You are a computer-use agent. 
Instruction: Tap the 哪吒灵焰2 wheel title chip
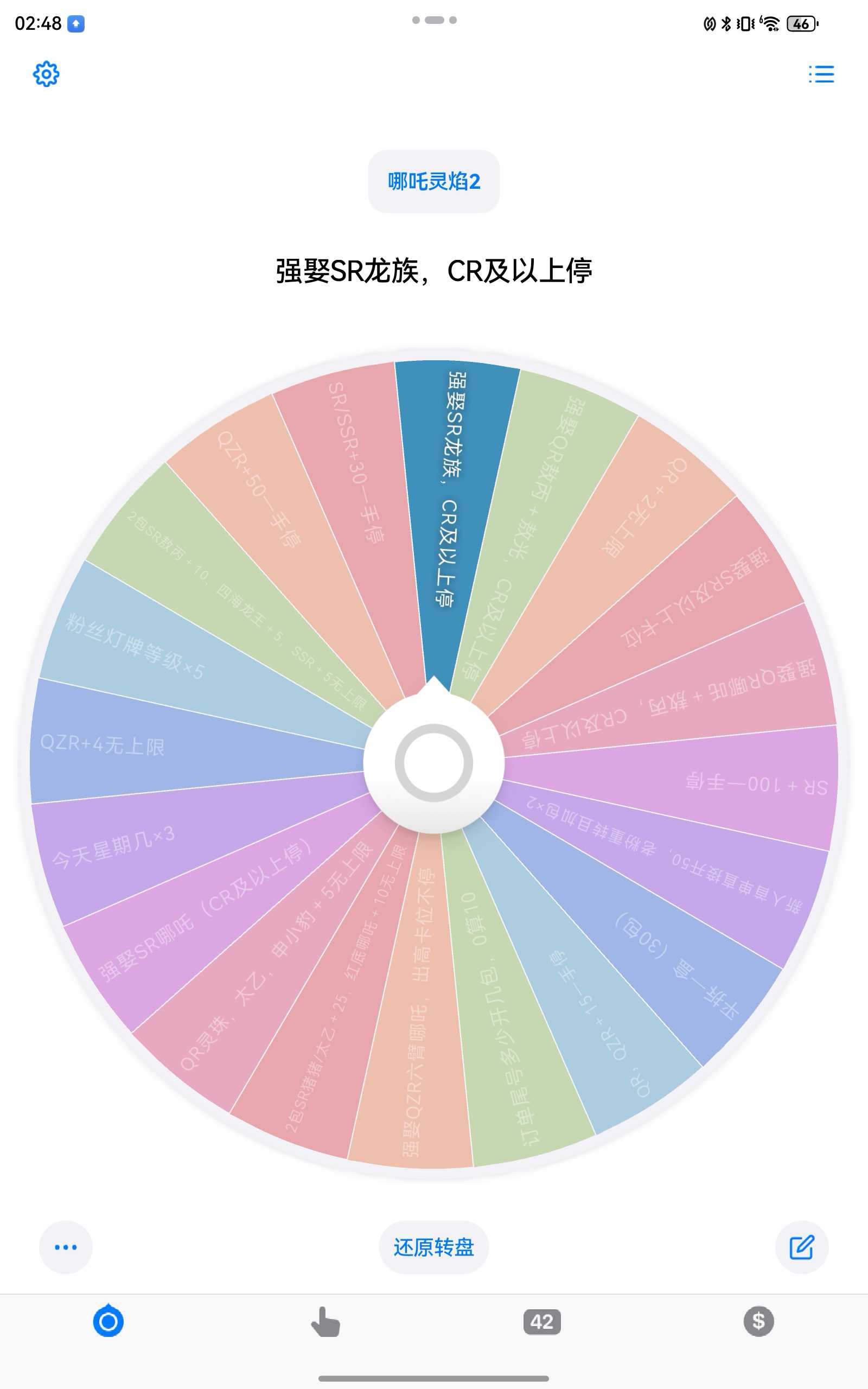click(433, 181)
